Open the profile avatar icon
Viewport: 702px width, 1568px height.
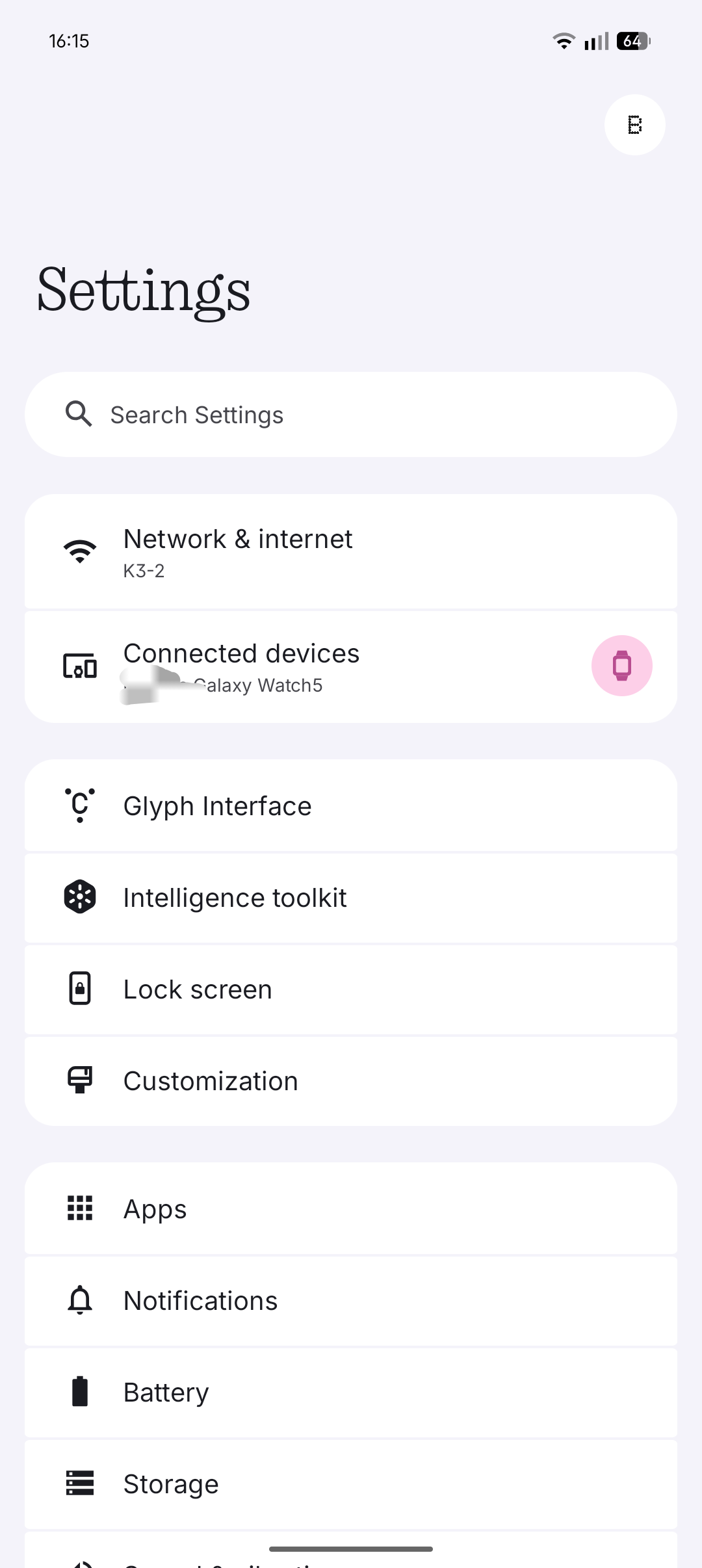point(634,125)
